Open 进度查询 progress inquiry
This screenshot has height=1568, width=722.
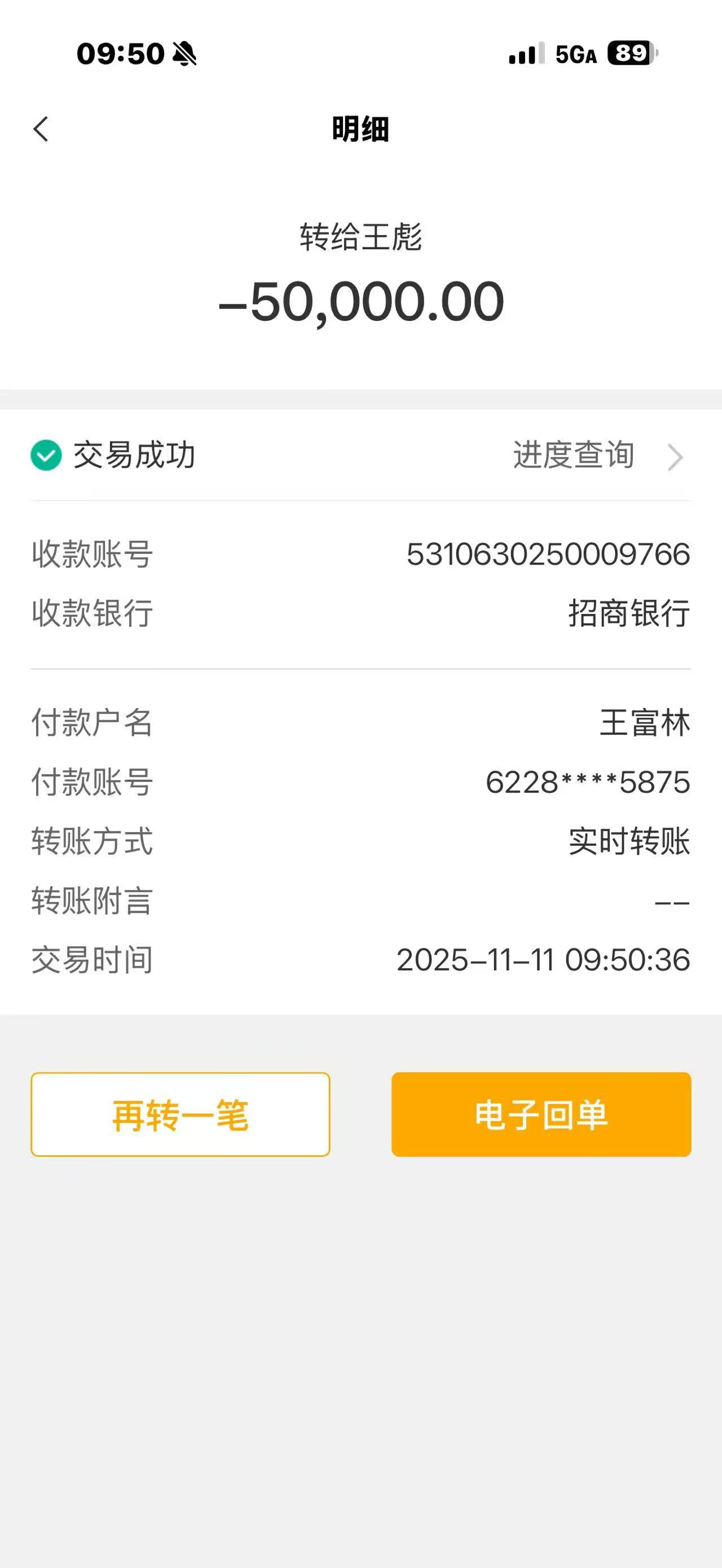pyautogui.click(x=597, y=456)
